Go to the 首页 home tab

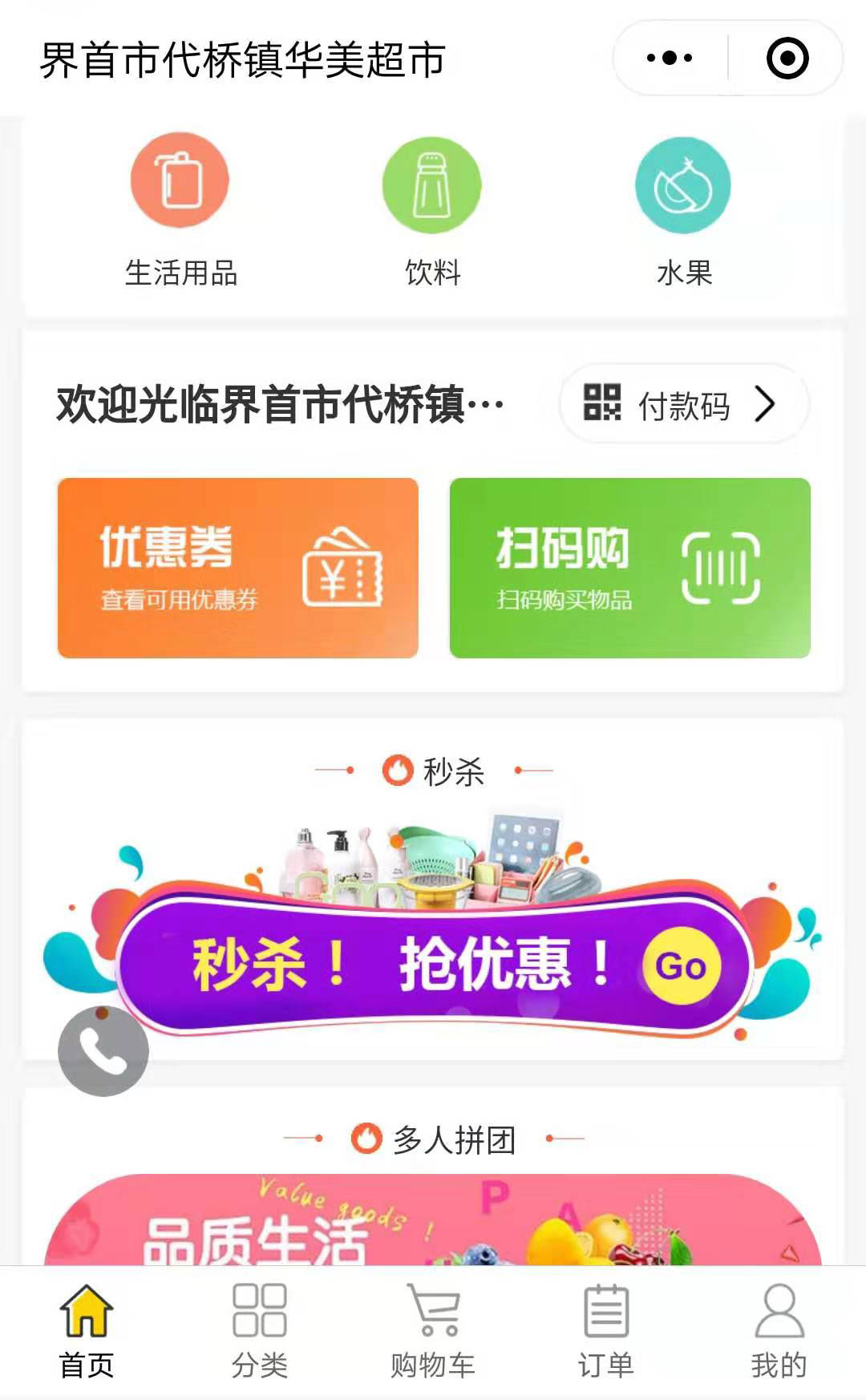87,1331
